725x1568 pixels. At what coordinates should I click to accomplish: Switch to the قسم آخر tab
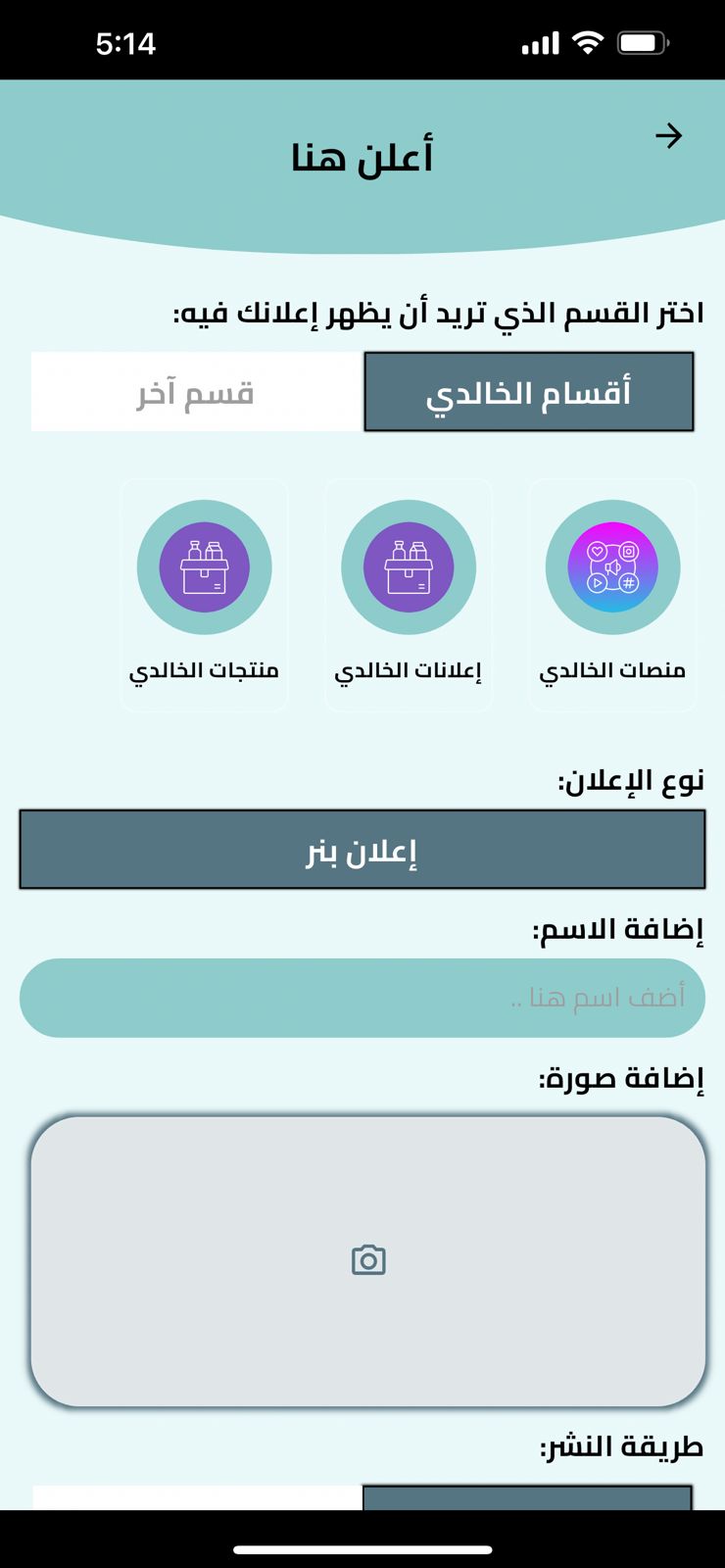tap(196, 392)
